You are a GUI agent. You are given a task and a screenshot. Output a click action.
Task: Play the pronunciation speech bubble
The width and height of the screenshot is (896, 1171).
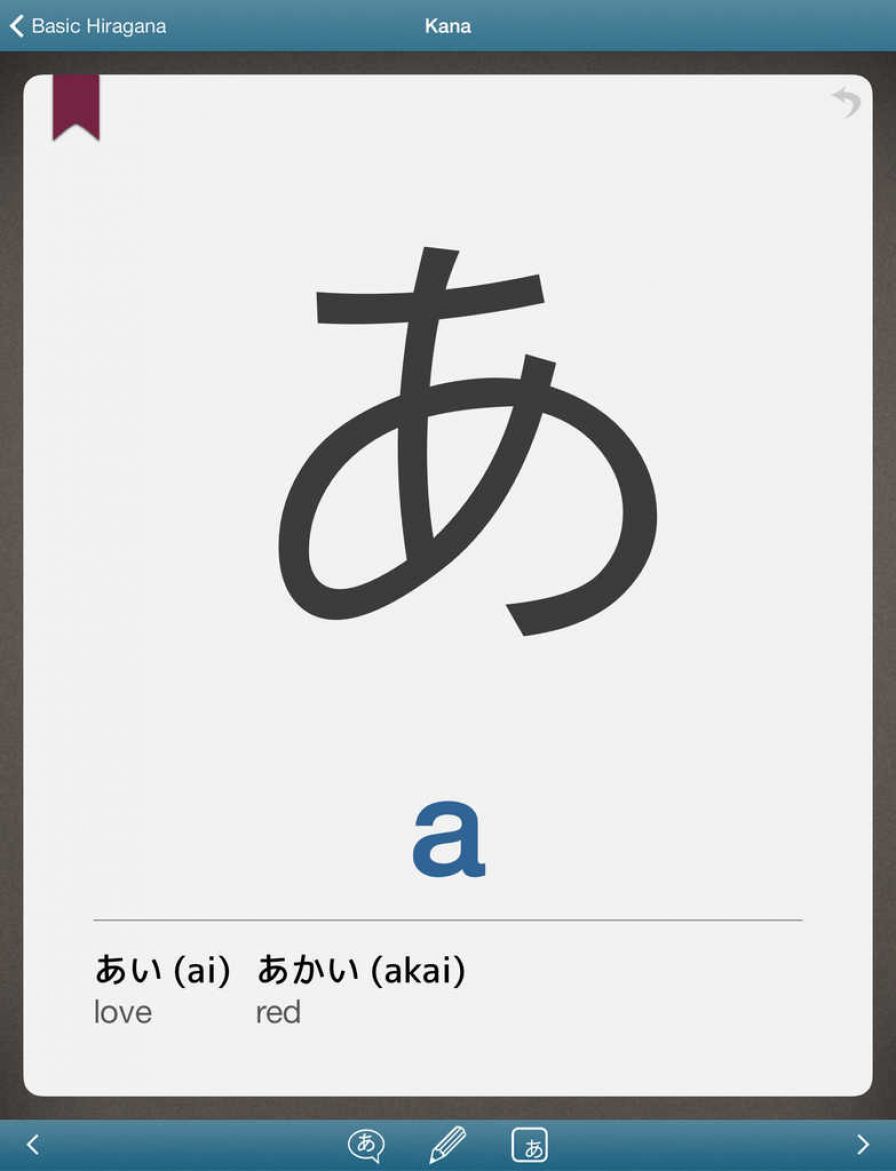[366, 1145]
